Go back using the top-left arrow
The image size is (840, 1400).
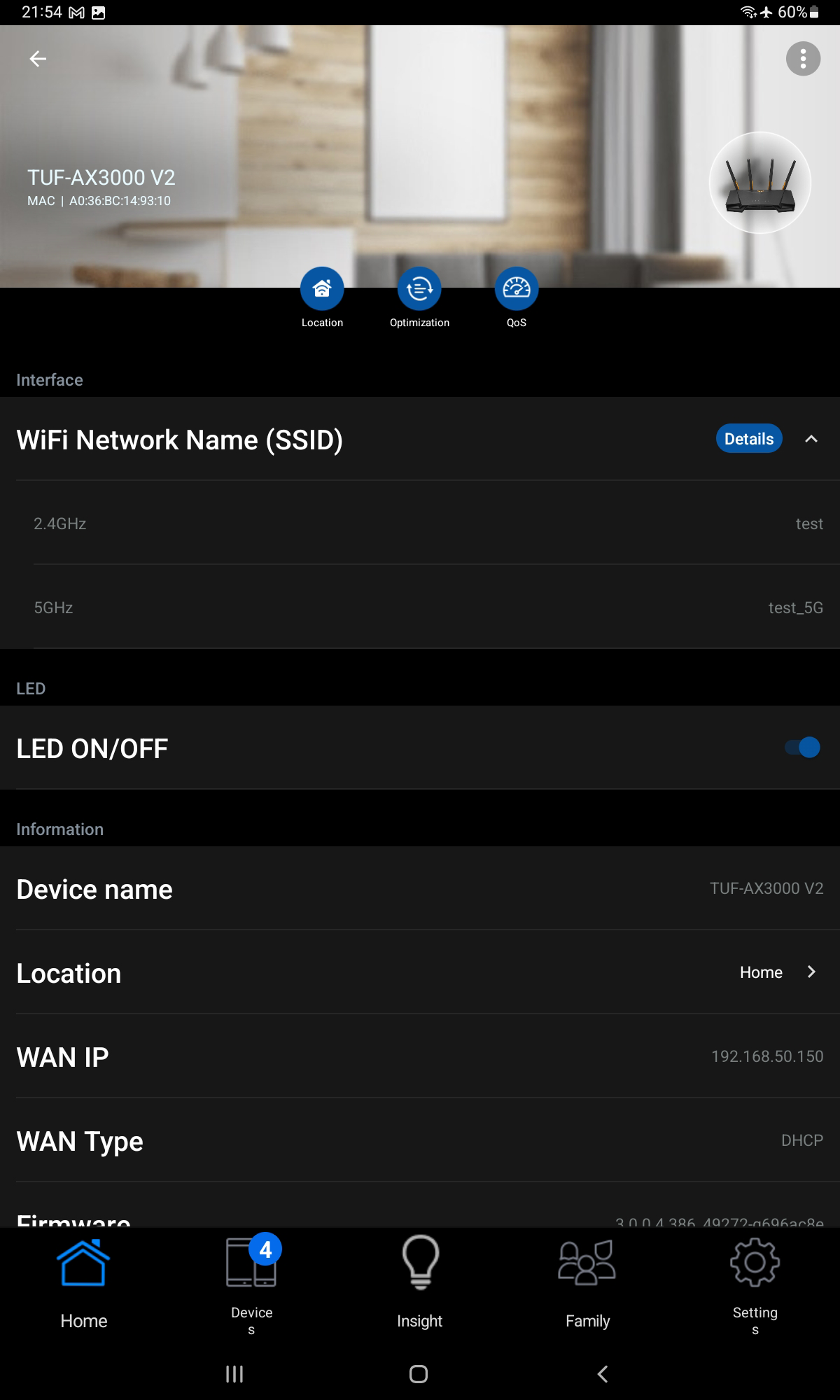coord(38,59)
